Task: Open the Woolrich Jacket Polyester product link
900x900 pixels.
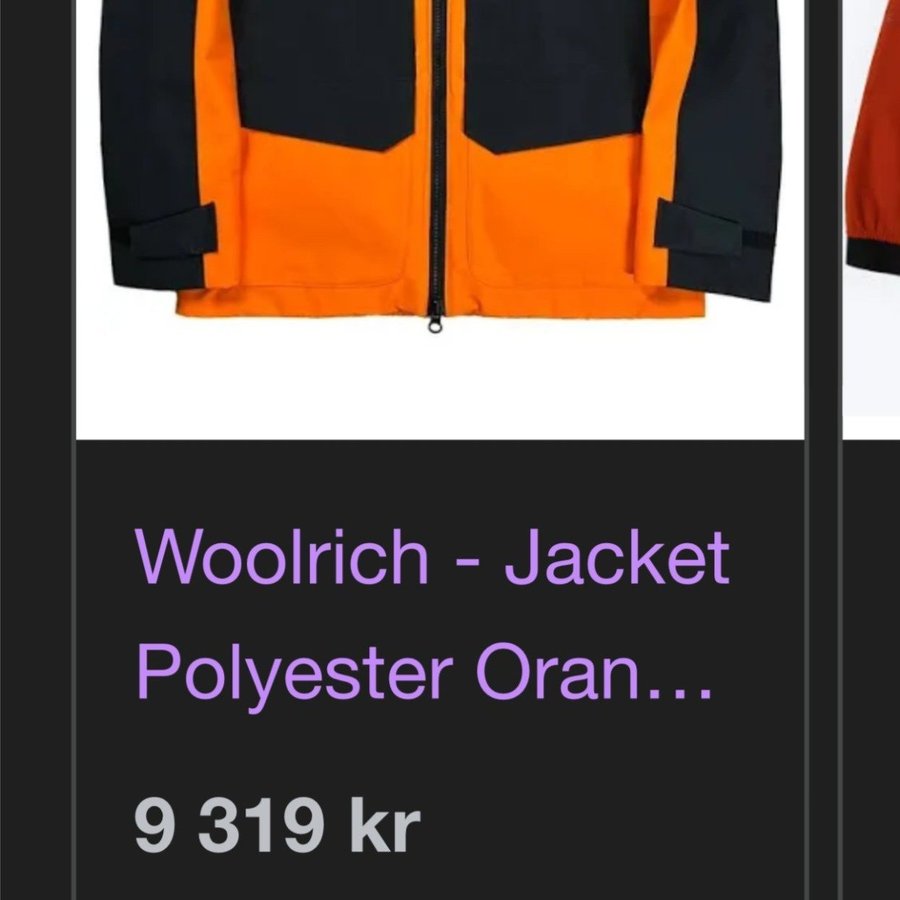Action: (432, 617)
